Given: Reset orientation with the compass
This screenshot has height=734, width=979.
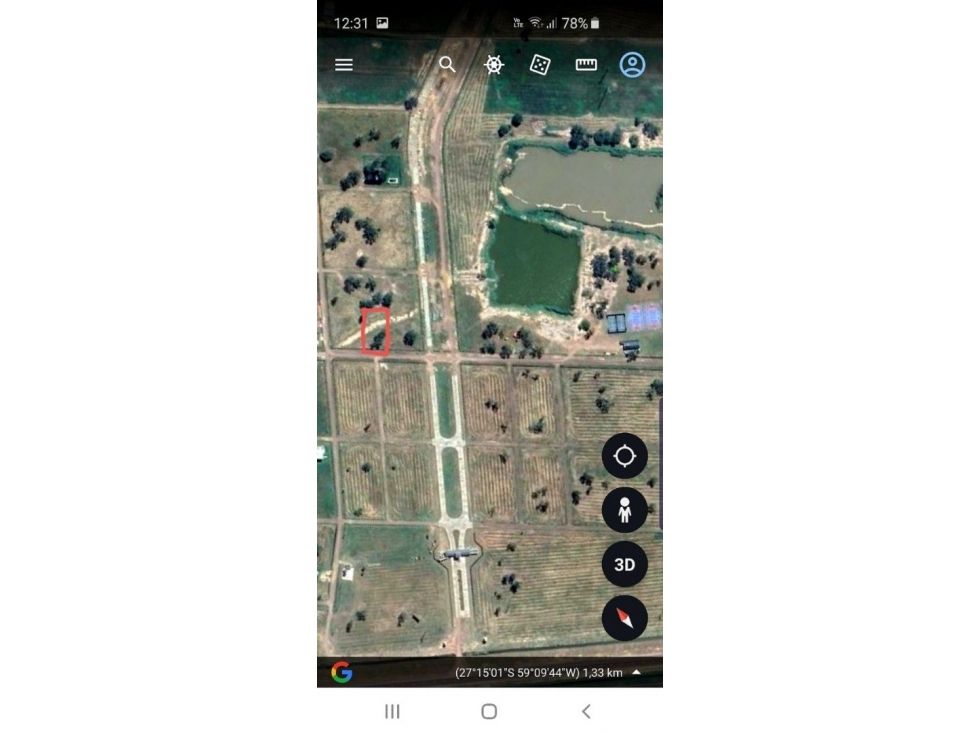Looking at the screenshot, I should click(x=624, y=619).
